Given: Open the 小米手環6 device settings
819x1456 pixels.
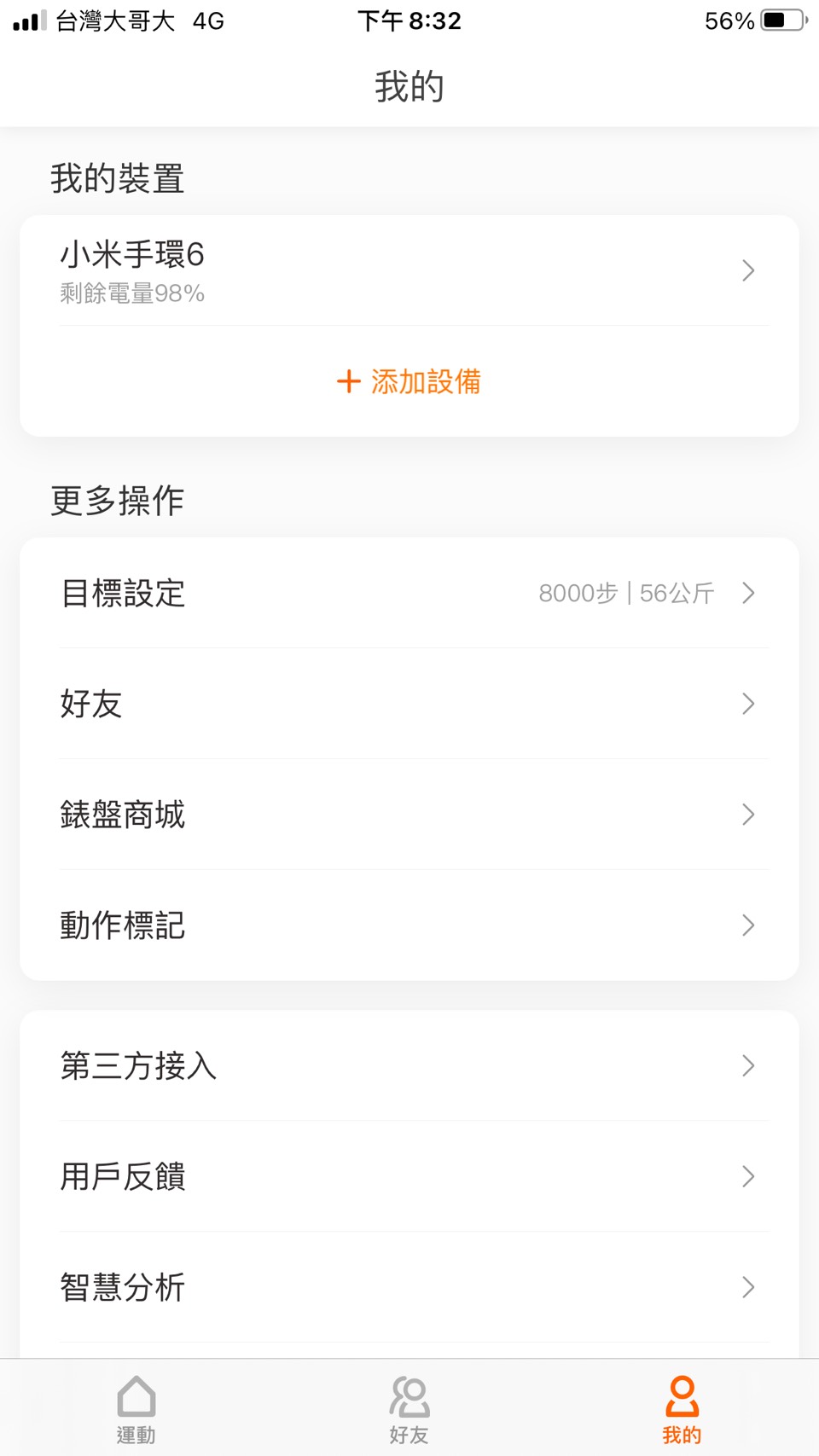Looking at the screenshot, I should click(409, 270).
